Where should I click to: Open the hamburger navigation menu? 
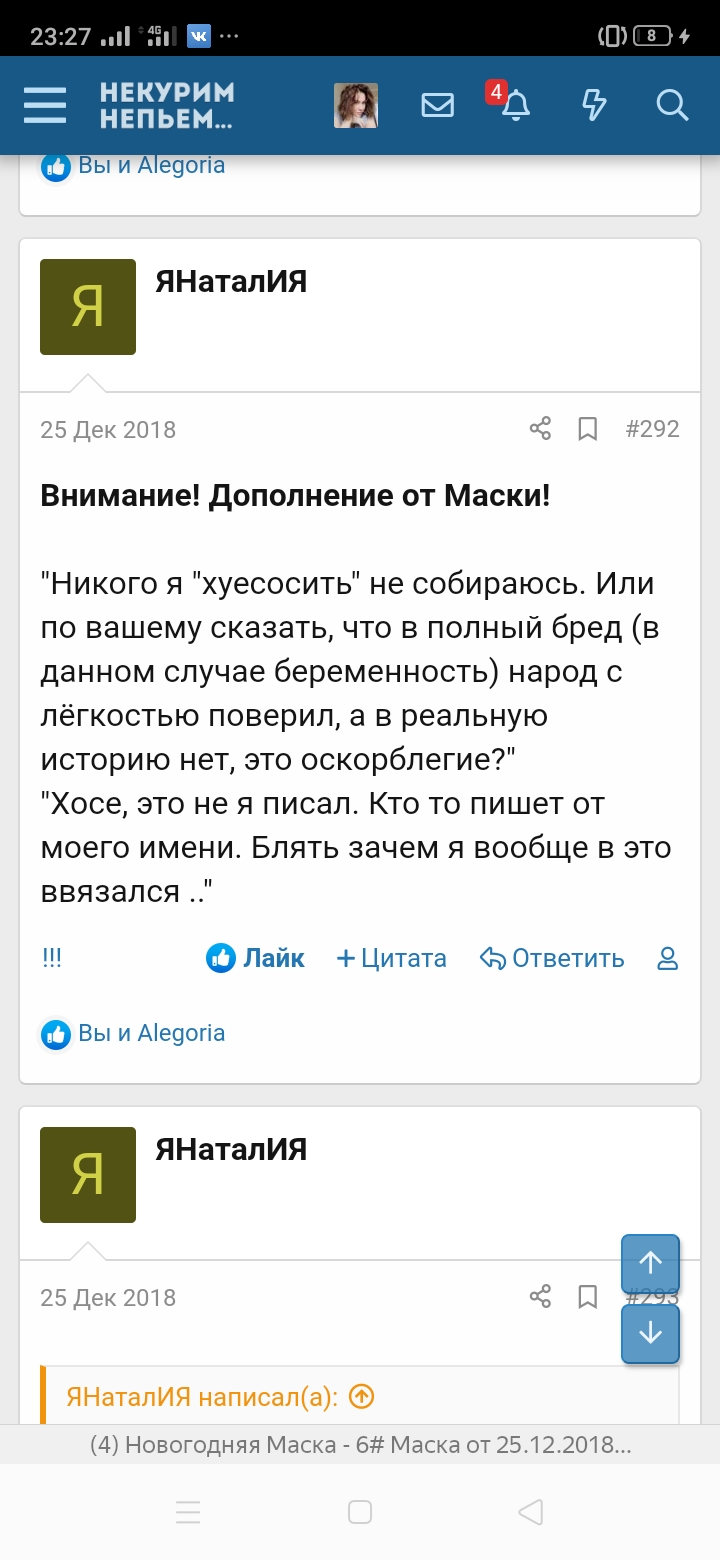pos(44,104)
